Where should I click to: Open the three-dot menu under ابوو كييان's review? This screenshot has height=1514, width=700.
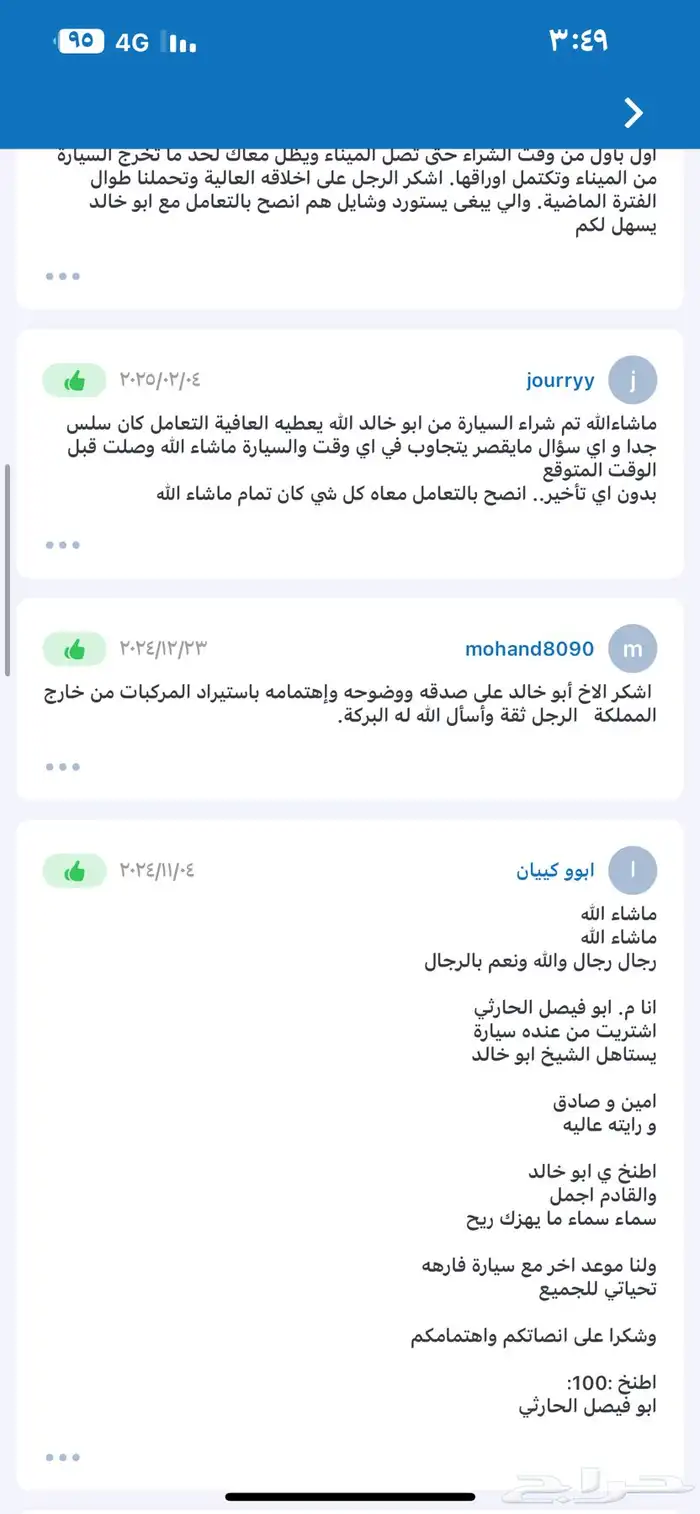point(62,1458)
